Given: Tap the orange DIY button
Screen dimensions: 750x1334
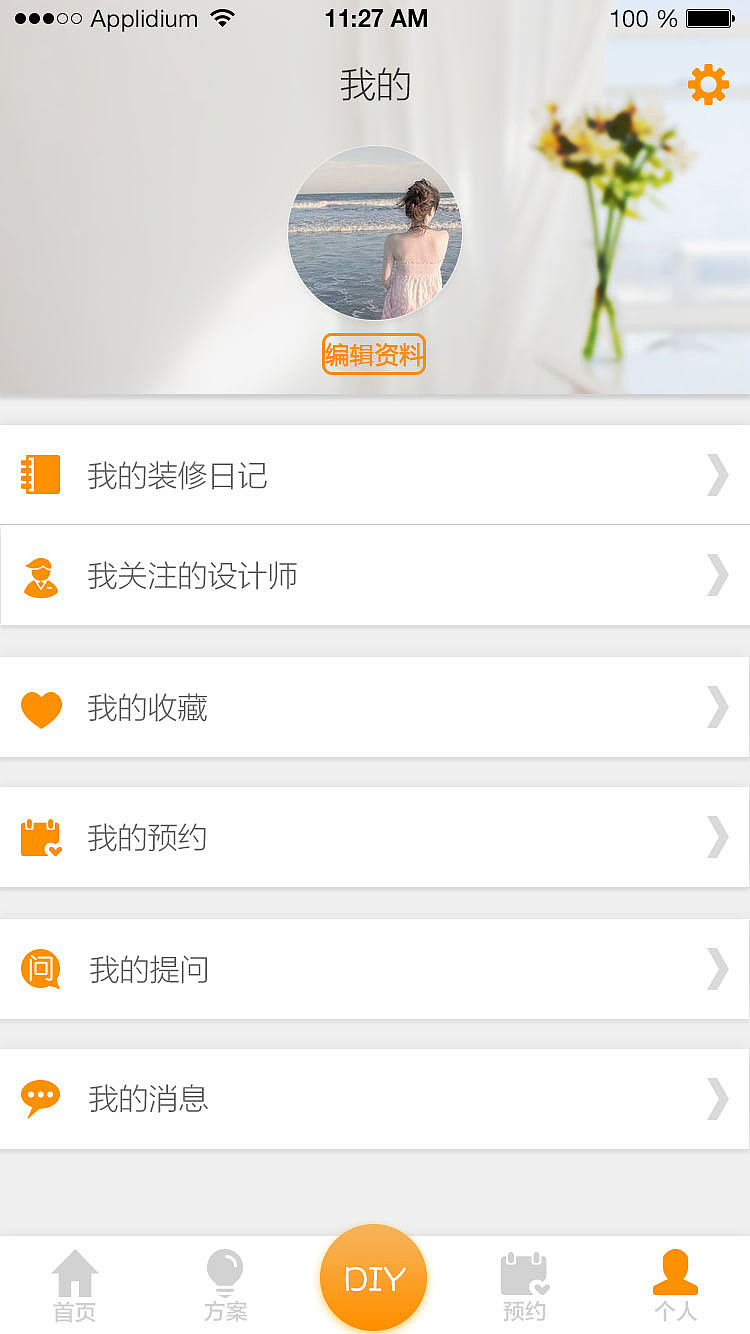Looking at the screenshot, I should pyautogui.click(x=374, y=1278).
